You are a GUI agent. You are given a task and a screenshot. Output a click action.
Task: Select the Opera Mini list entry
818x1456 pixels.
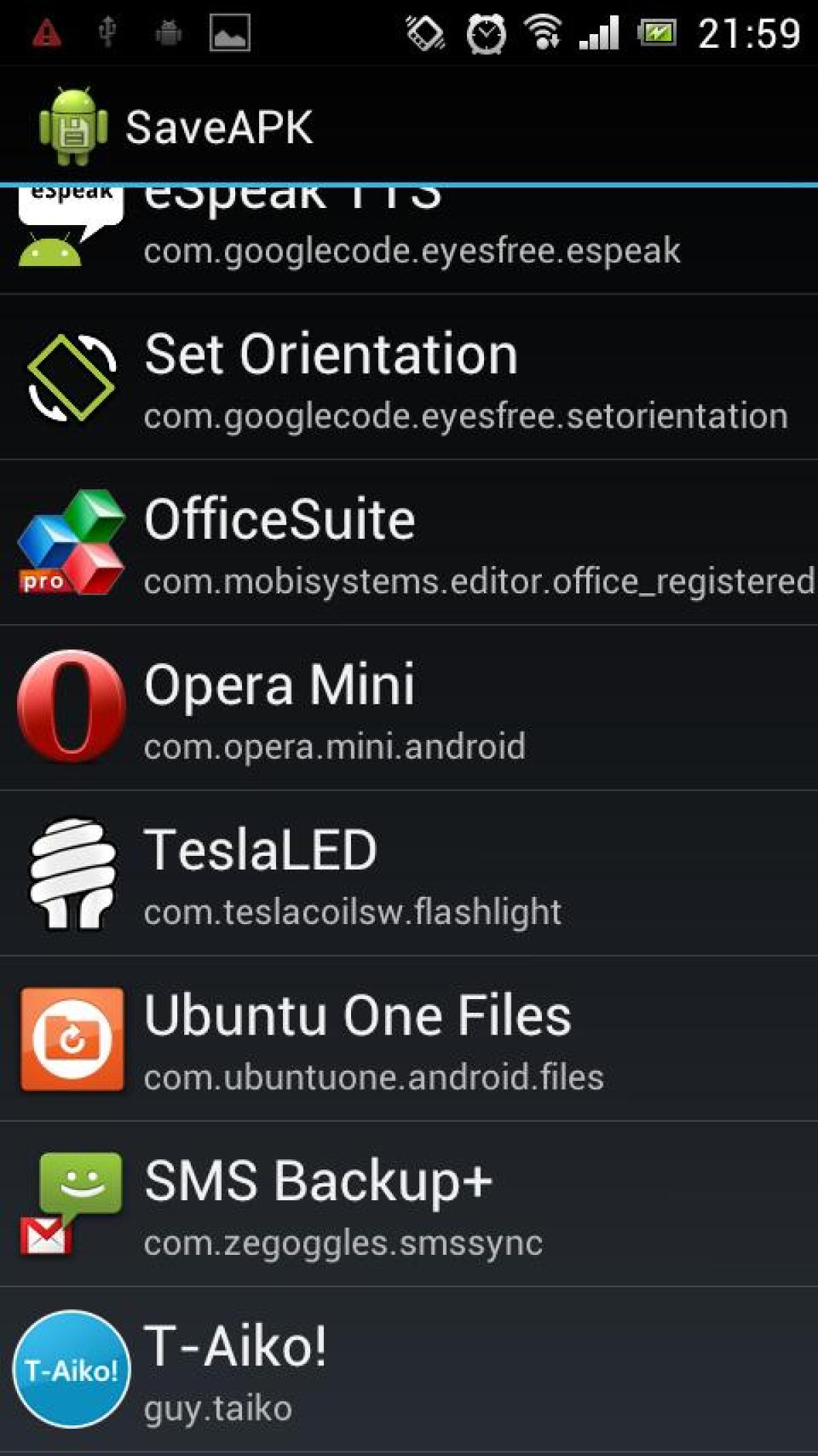(x=409, y=706)
